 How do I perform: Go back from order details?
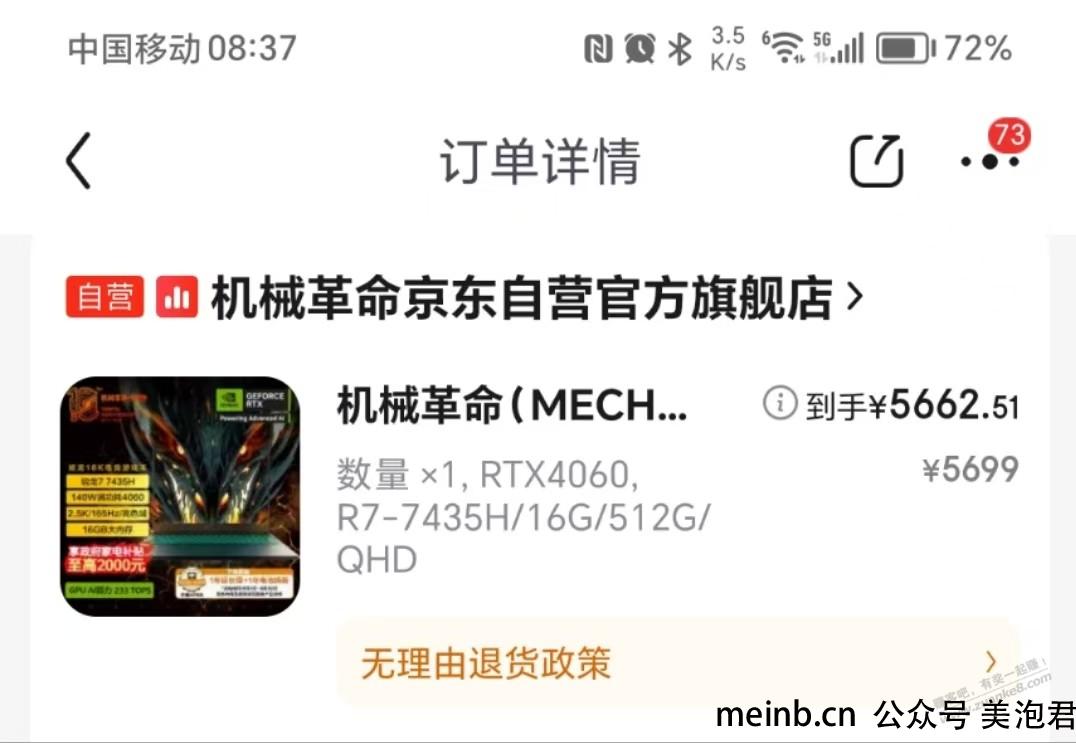coord(79,161)
